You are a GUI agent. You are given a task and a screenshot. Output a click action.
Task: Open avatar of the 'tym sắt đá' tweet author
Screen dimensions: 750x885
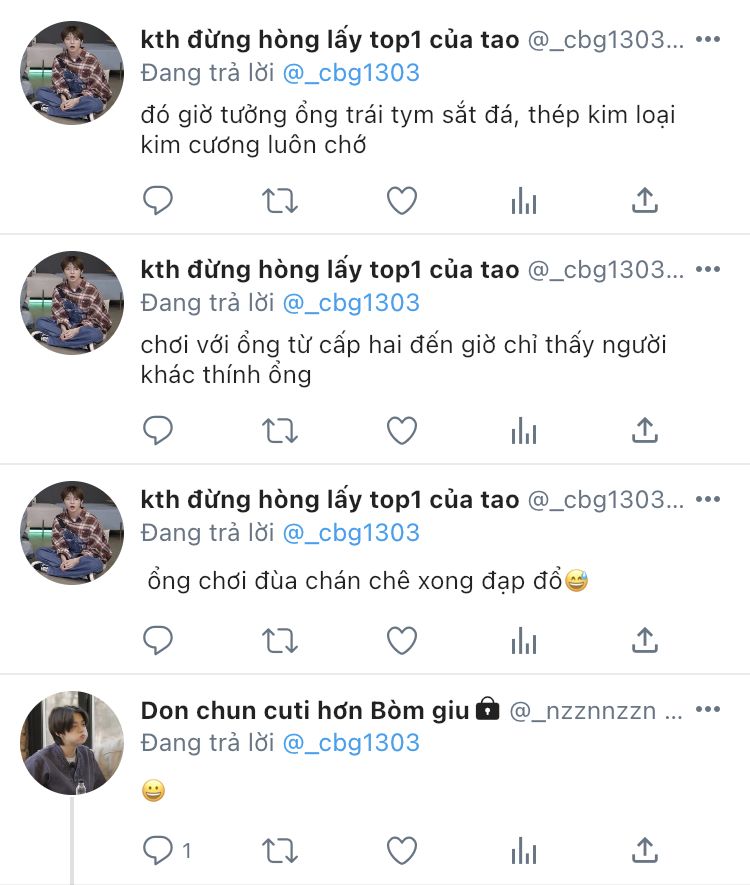72,73
